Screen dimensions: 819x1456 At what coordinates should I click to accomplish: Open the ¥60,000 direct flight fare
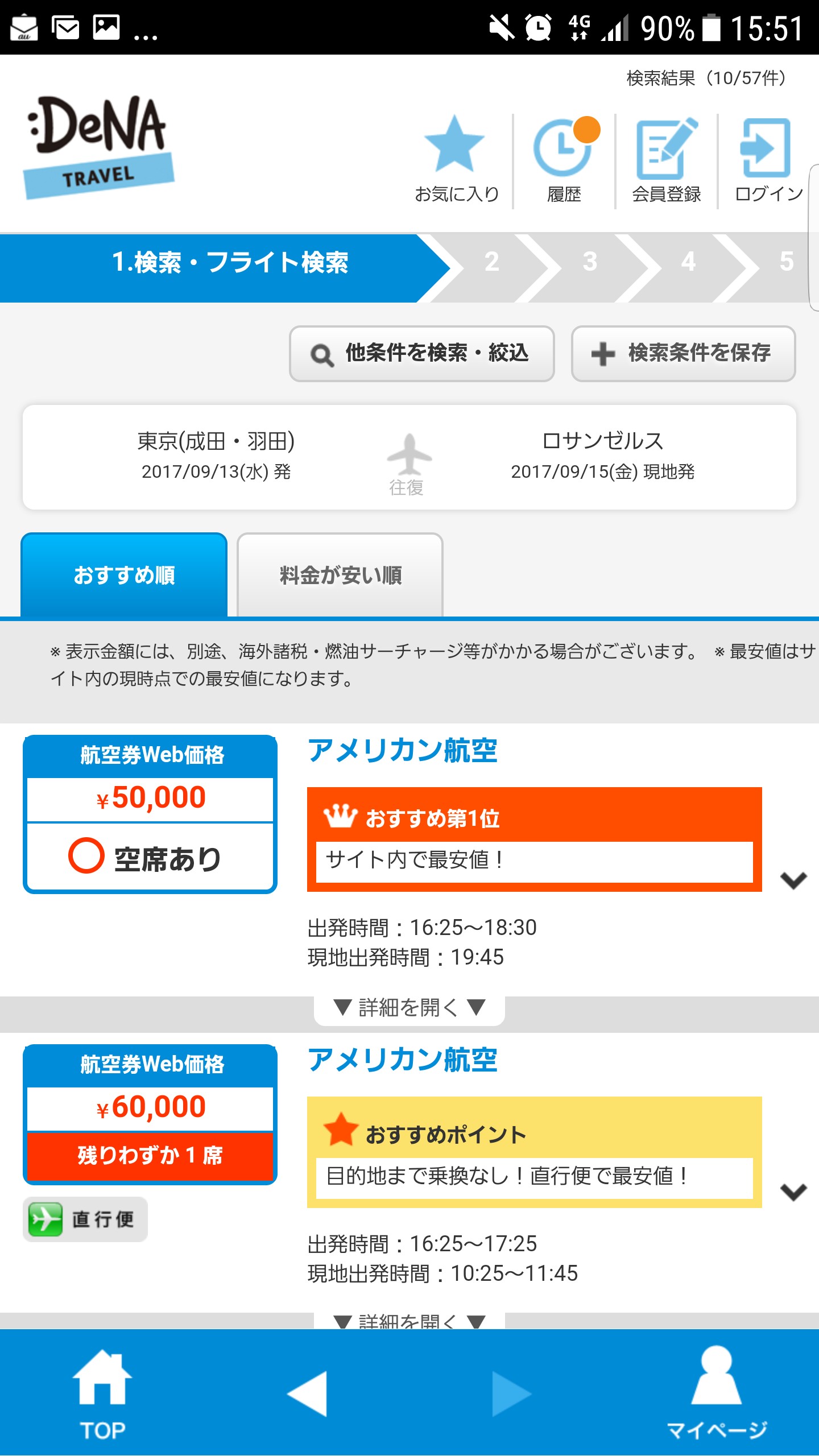click(x=150, y=1115)
